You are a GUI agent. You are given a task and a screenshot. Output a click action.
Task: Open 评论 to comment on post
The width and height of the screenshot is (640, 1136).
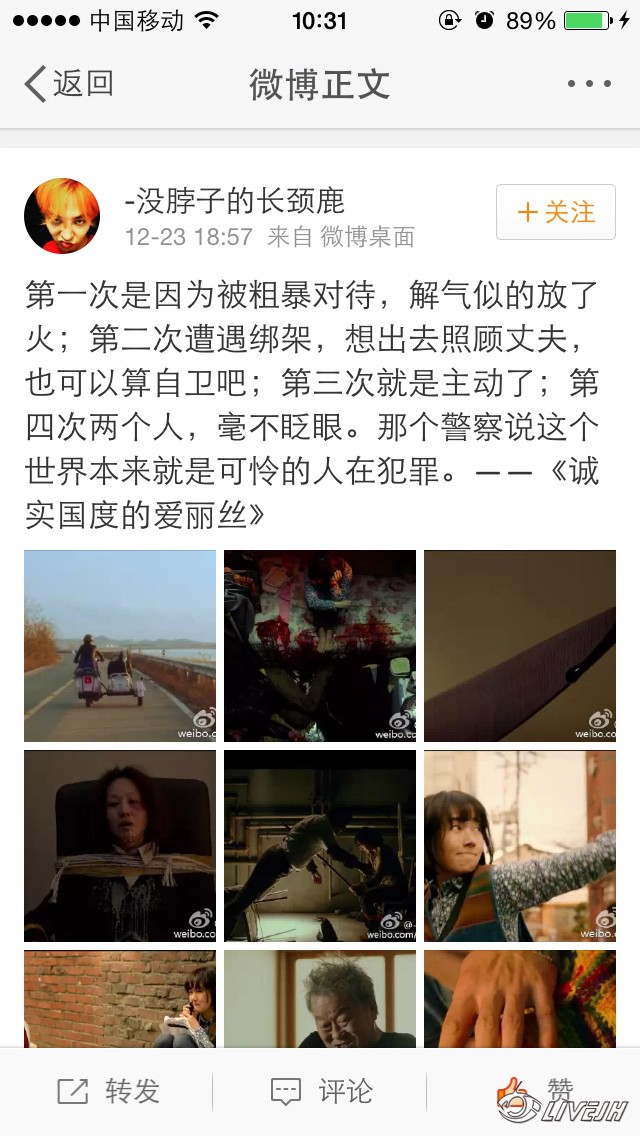pyautogui.click(x=319, y=1091)
